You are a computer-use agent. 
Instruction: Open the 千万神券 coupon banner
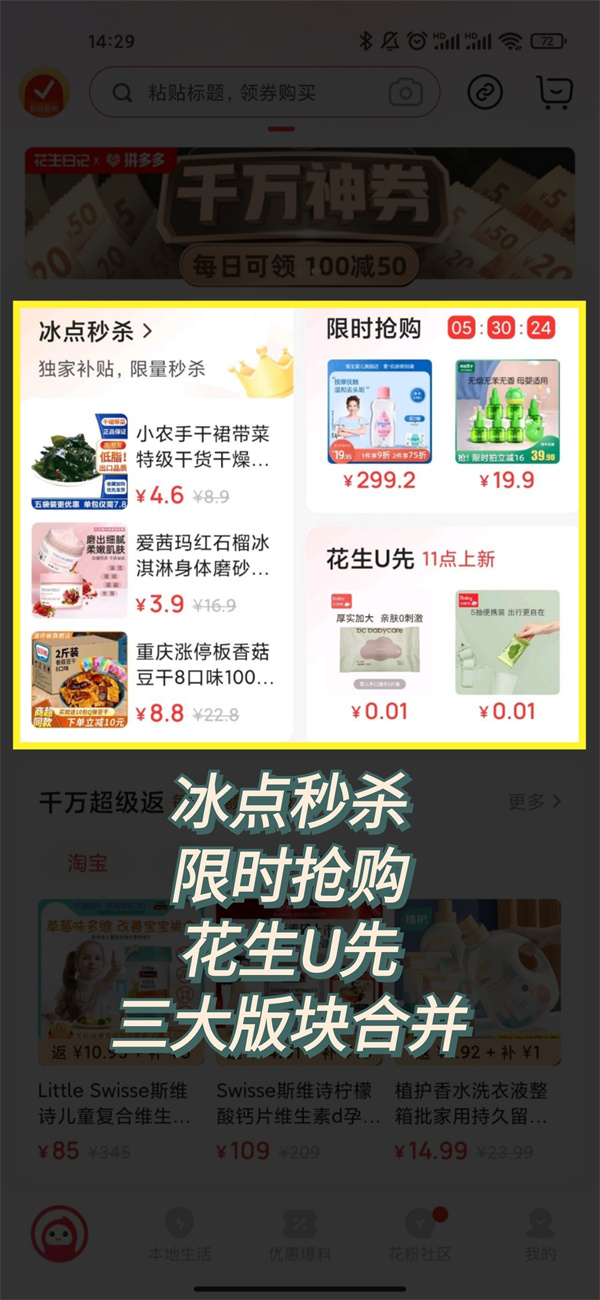coord(300,215)
